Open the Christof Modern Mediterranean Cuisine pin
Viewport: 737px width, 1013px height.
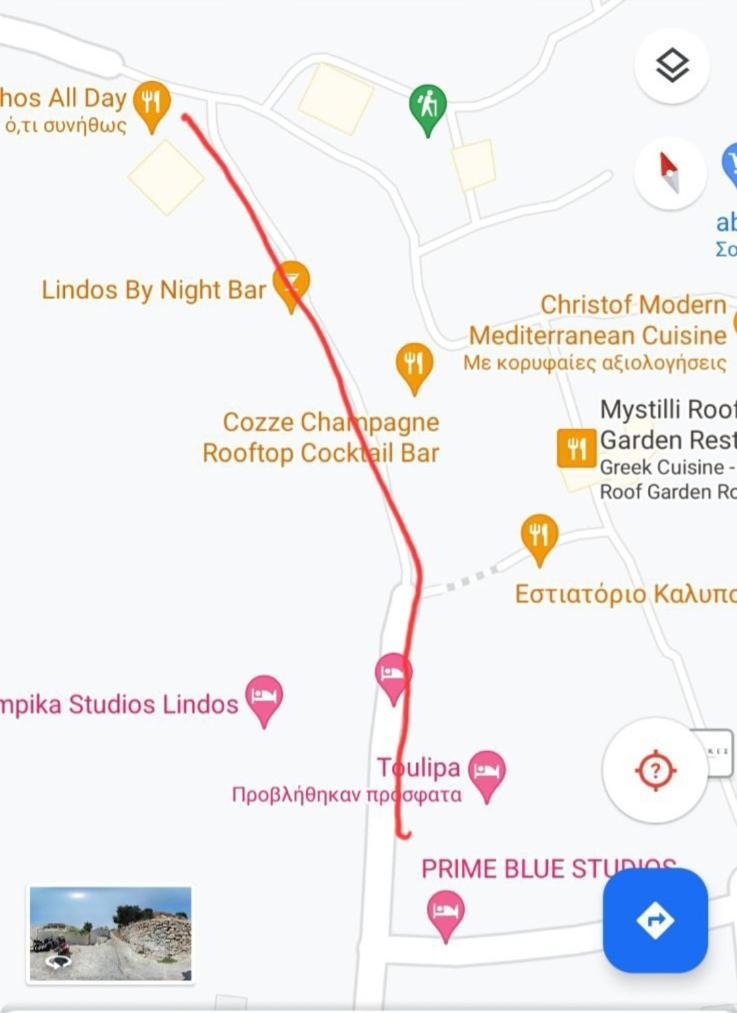click(x=733, y=322)
